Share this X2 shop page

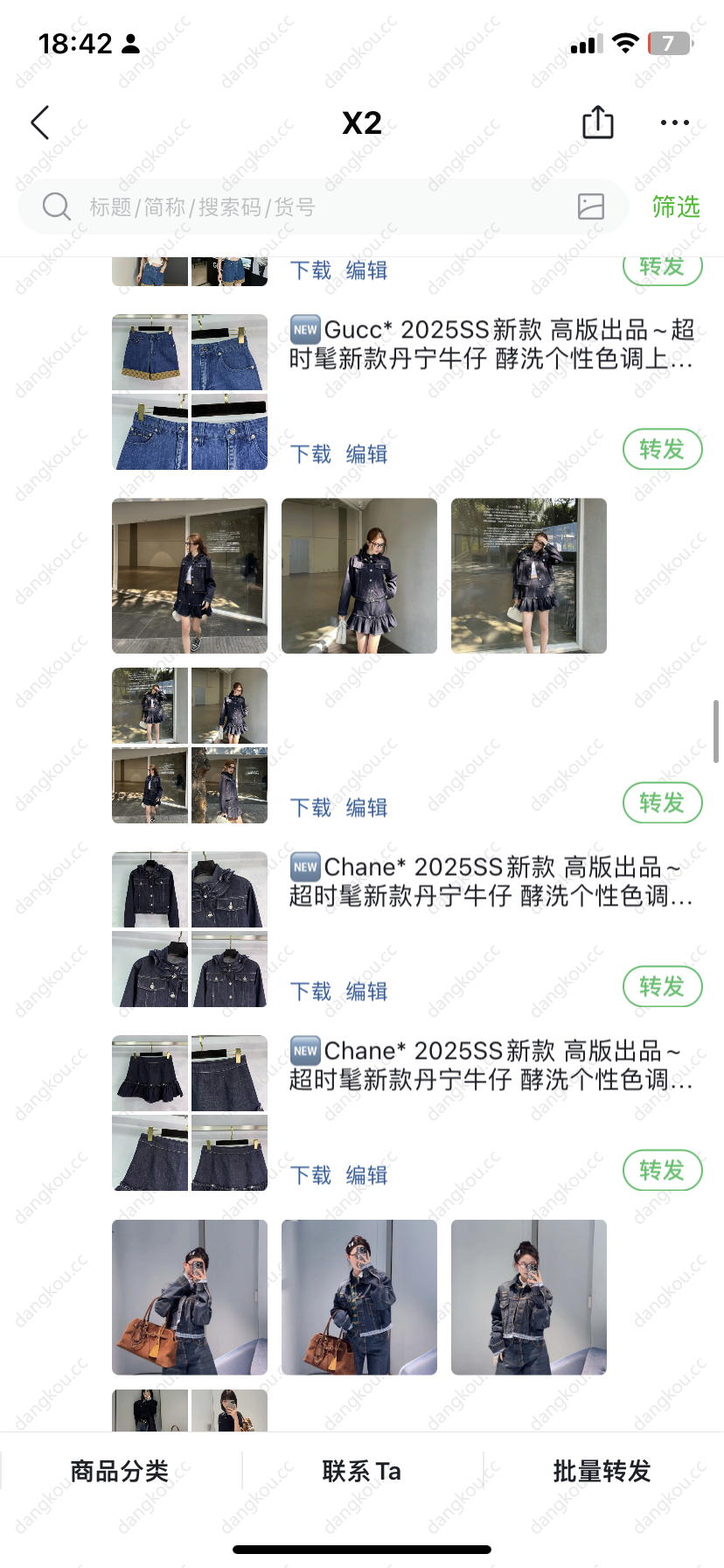597,122
